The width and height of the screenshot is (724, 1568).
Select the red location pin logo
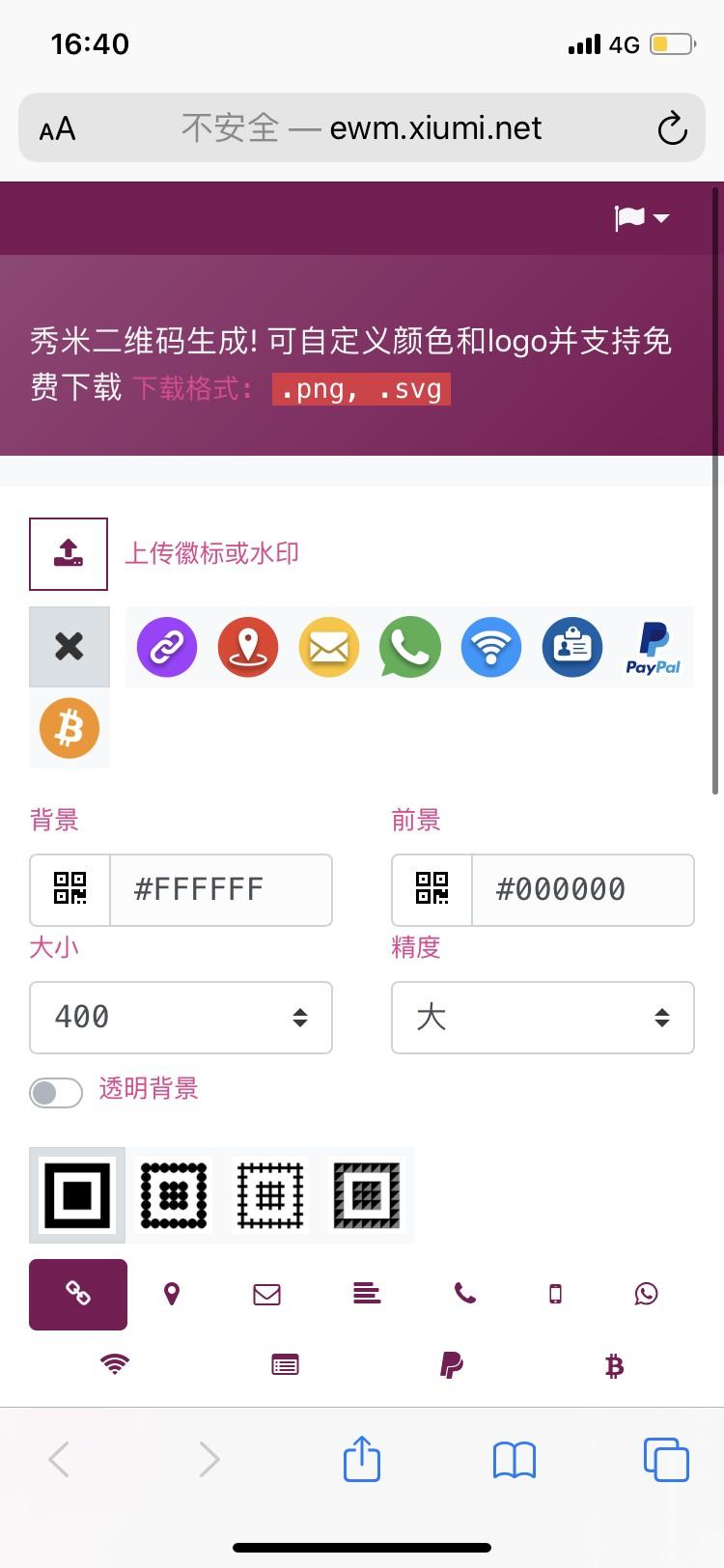247,647
